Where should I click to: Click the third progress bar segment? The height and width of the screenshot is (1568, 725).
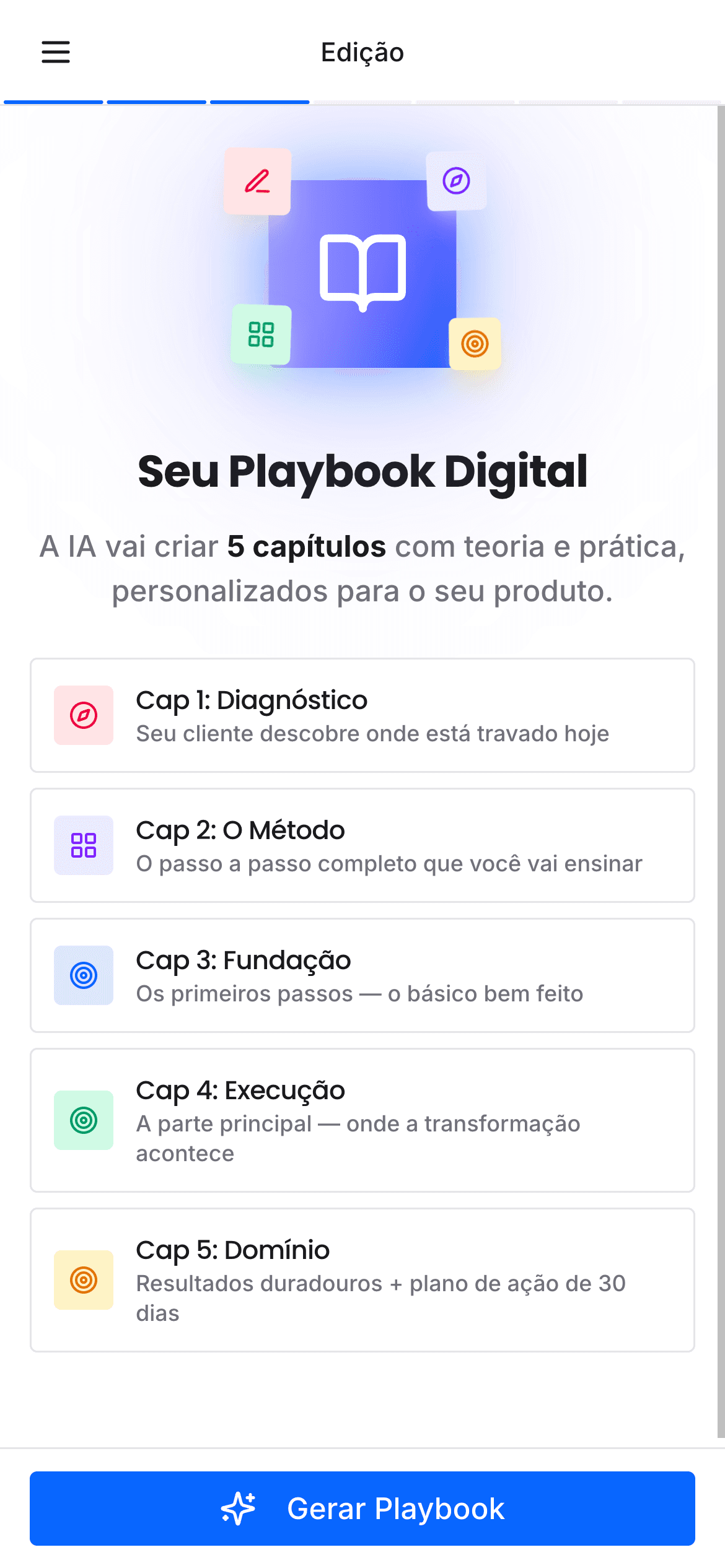pyautogui.click(x=260, y=100)
